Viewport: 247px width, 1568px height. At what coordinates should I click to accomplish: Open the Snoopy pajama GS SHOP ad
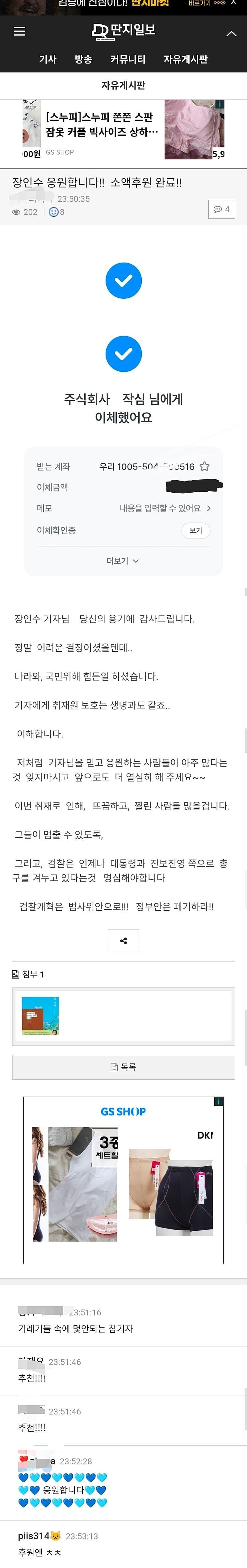click(123, 130)
